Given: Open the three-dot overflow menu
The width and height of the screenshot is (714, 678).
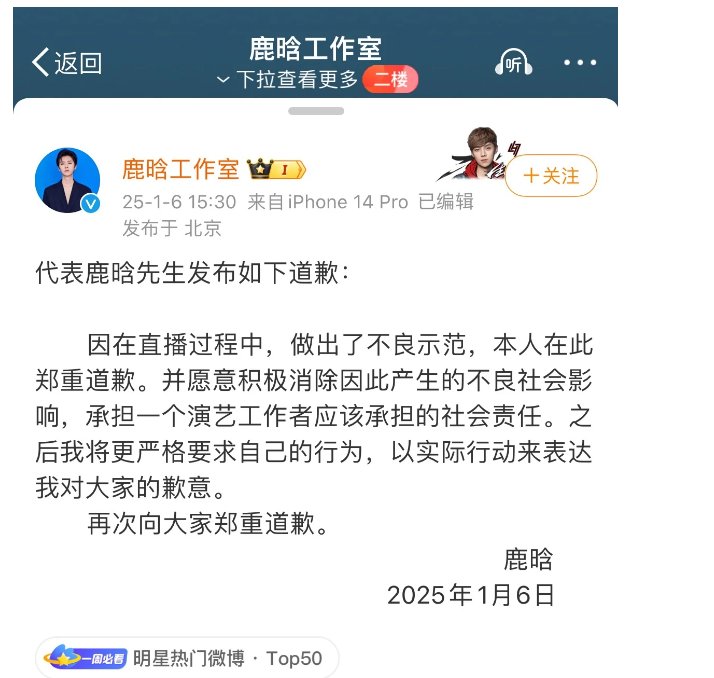Looking at the screenshot, I should (x=579, y=63).
